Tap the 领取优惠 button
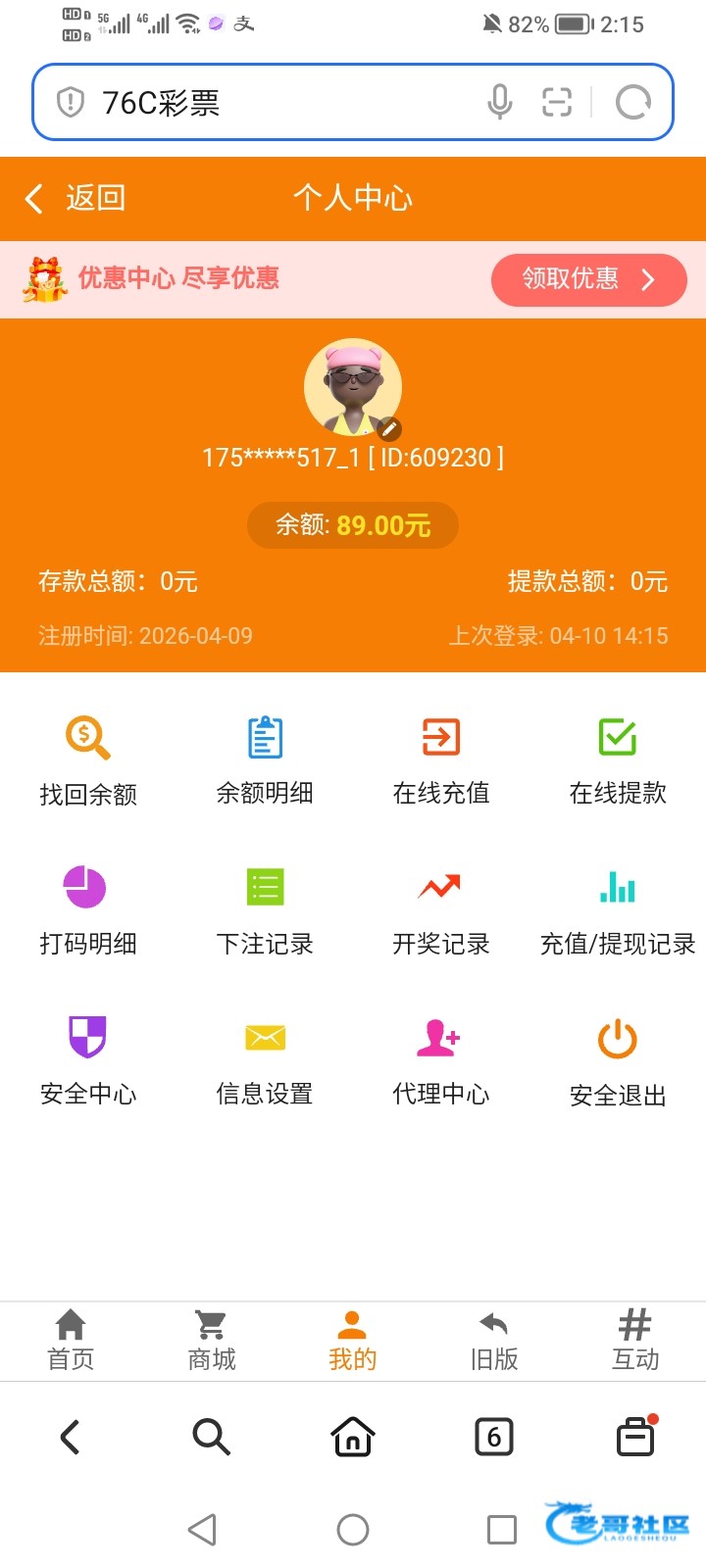The height and width of the screenshot is (1568, 706). (x=588, y=280)
